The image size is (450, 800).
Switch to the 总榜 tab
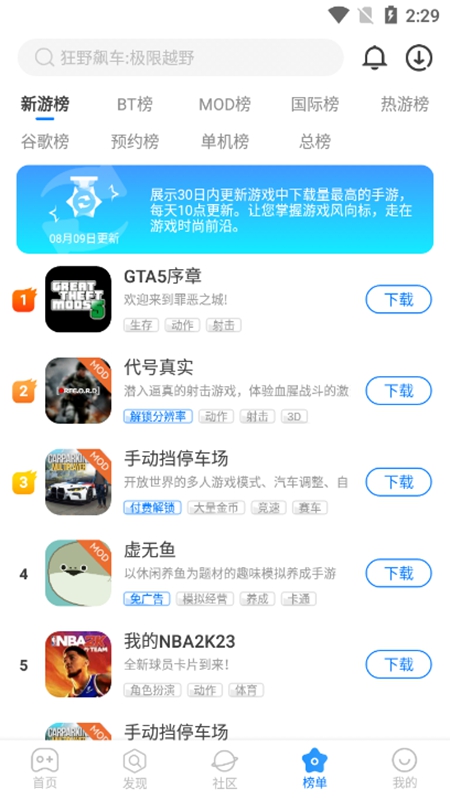(x=315, y=141)
